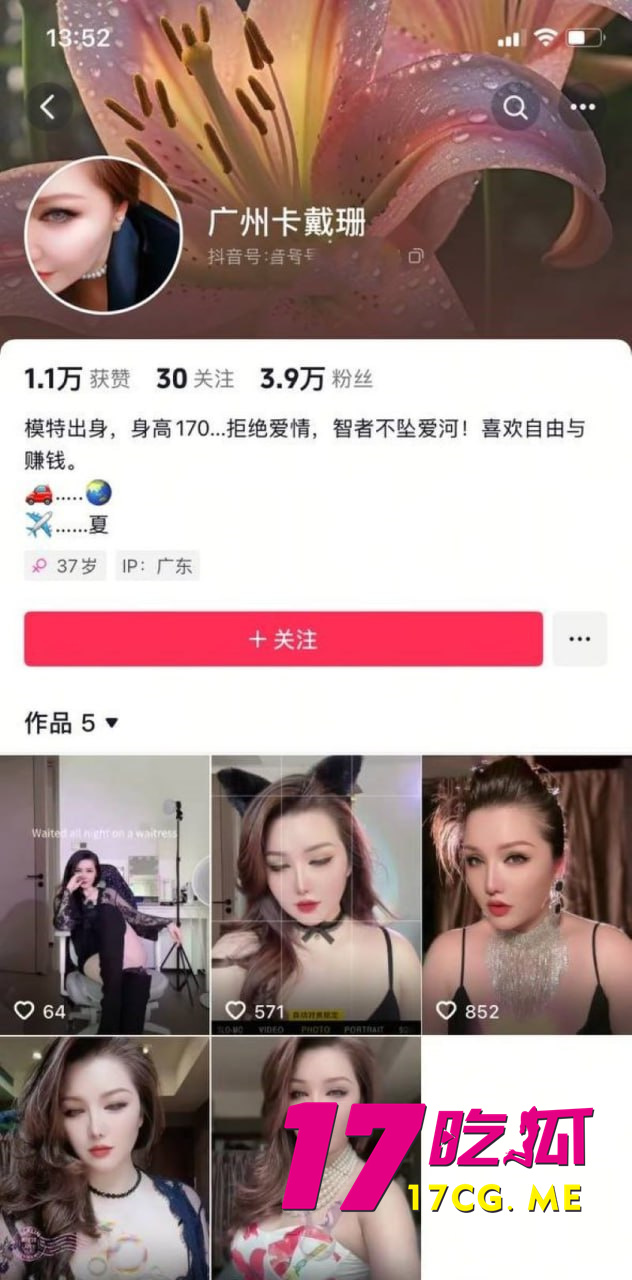Open the 30 关注 following list
Viewport: 632px width, 1280px height.
click(x=195, y=379)
